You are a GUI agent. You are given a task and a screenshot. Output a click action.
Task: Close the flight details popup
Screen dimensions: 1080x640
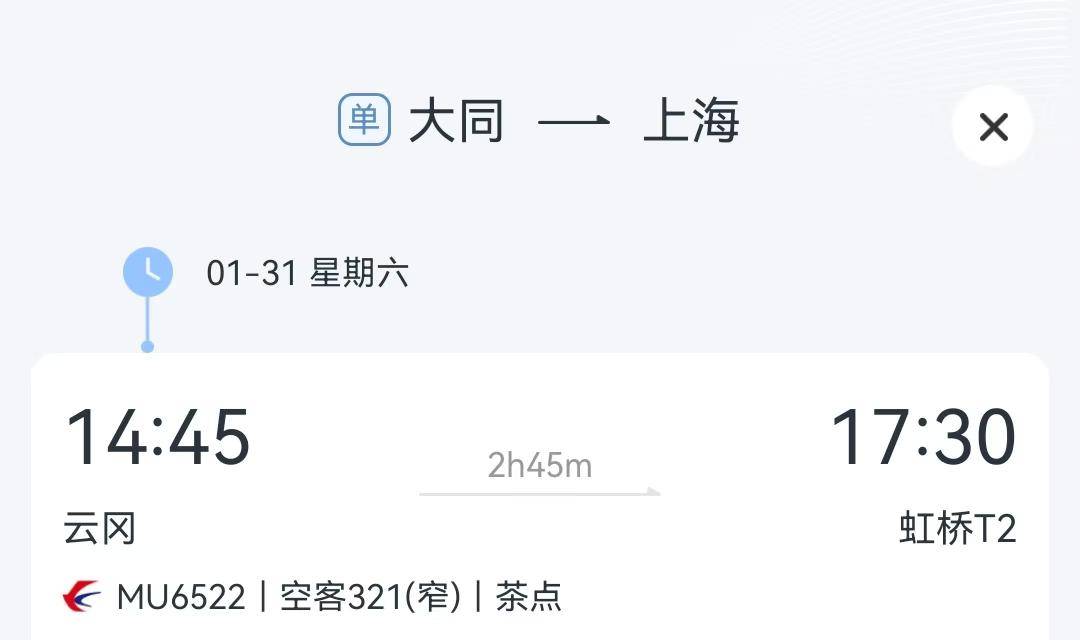[992, 127]
